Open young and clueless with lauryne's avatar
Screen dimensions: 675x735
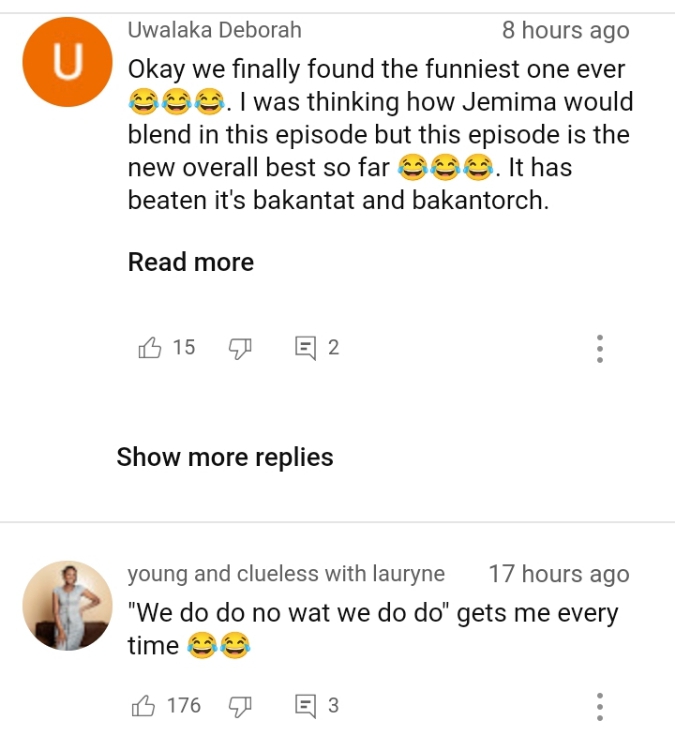(x=67, y=606)
